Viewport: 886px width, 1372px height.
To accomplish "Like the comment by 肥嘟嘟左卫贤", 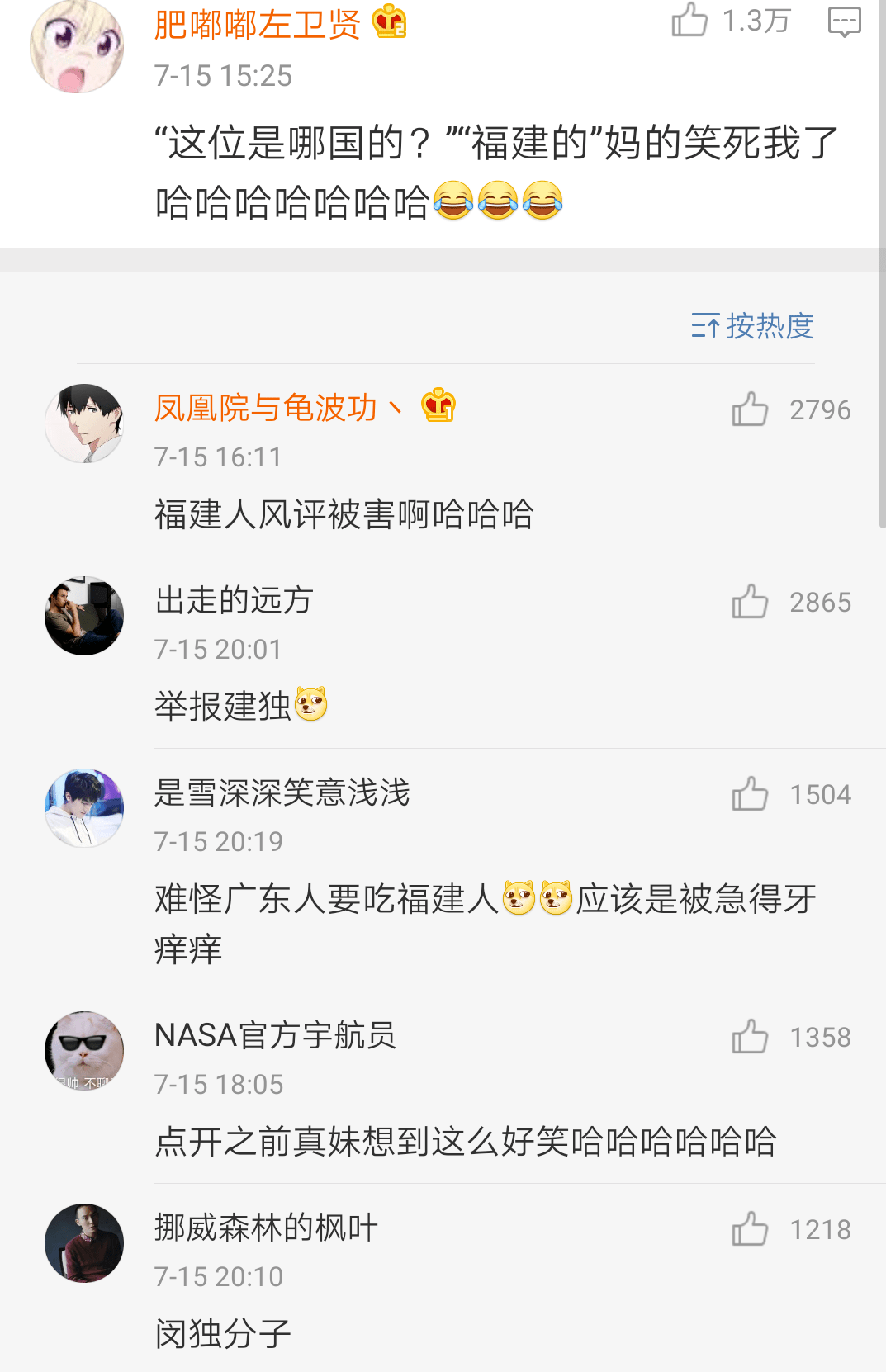I will click(x=689, y=21).
